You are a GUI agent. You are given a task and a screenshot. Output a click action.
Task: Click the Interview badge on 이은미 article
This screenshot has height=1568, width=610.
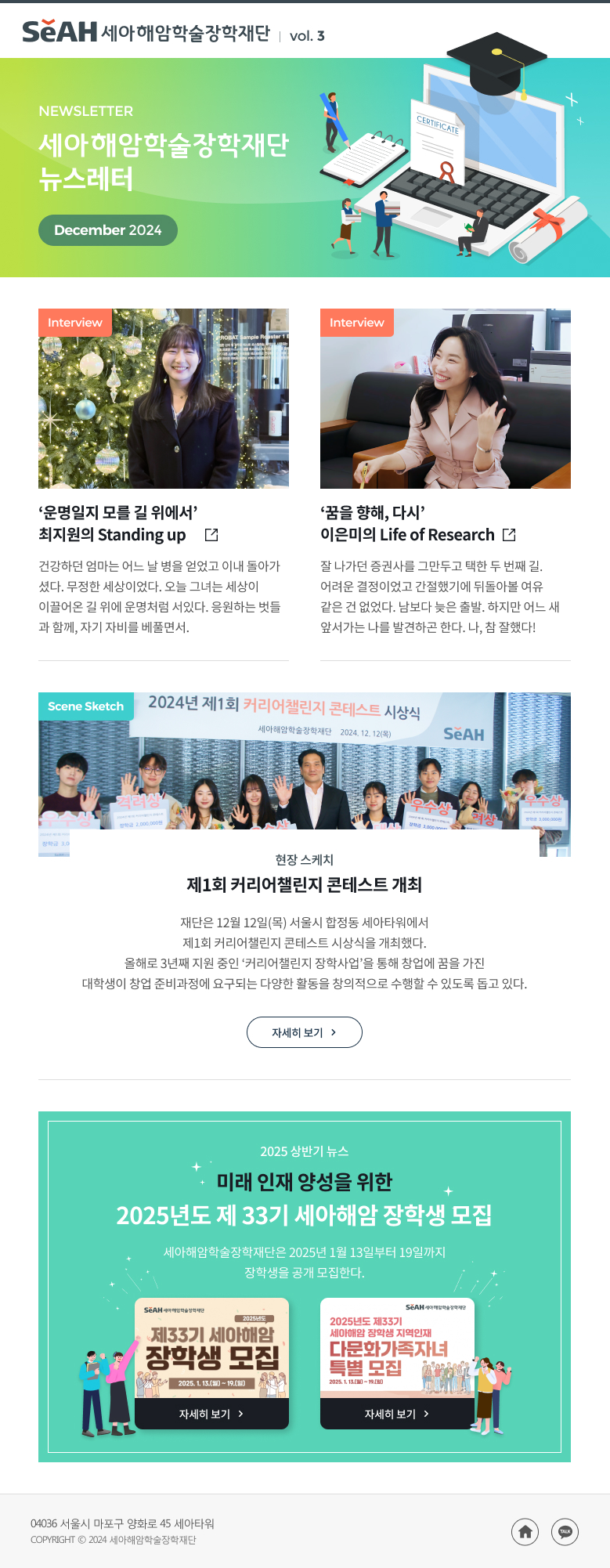coord(356,322)
